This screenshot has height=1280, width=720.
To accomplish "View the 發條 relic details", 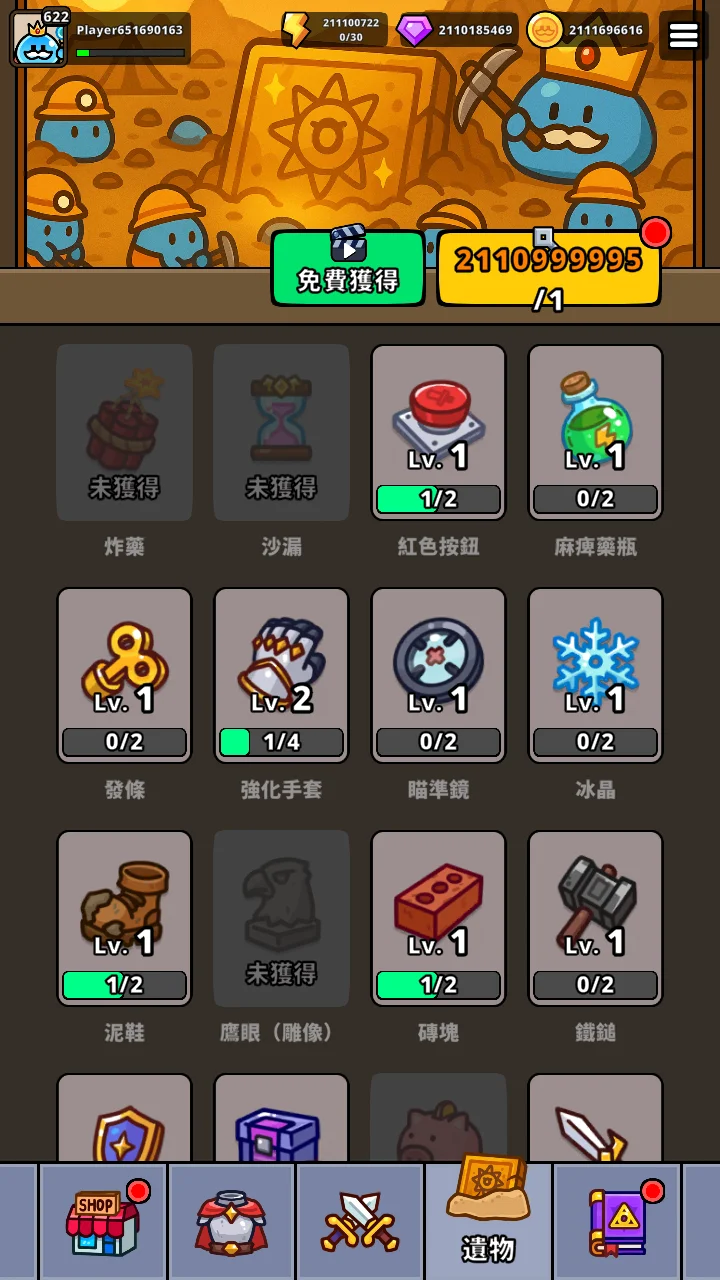I will click(x=124, y=675).
